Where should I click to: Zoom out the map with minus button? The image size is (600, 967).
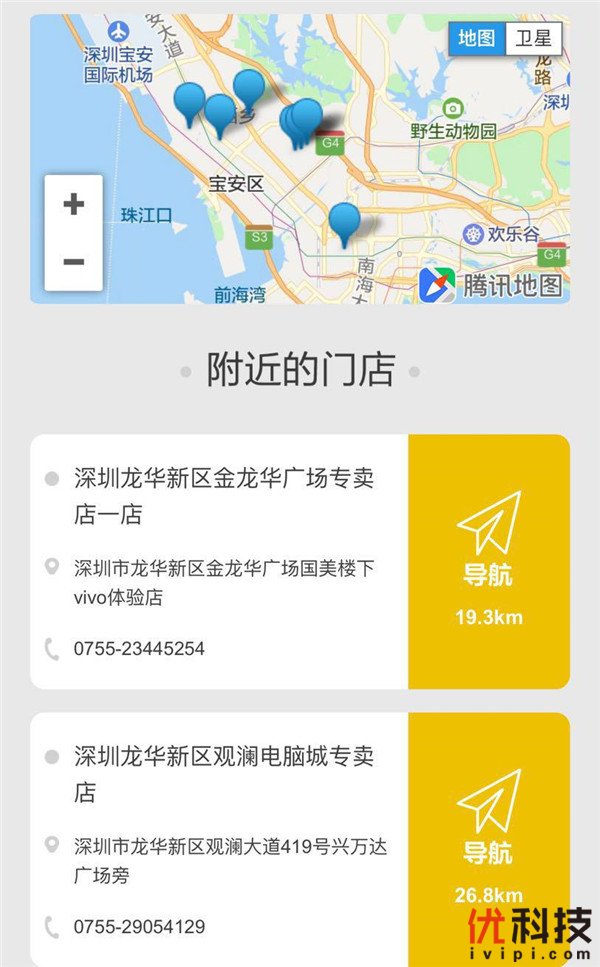[73, 262]
